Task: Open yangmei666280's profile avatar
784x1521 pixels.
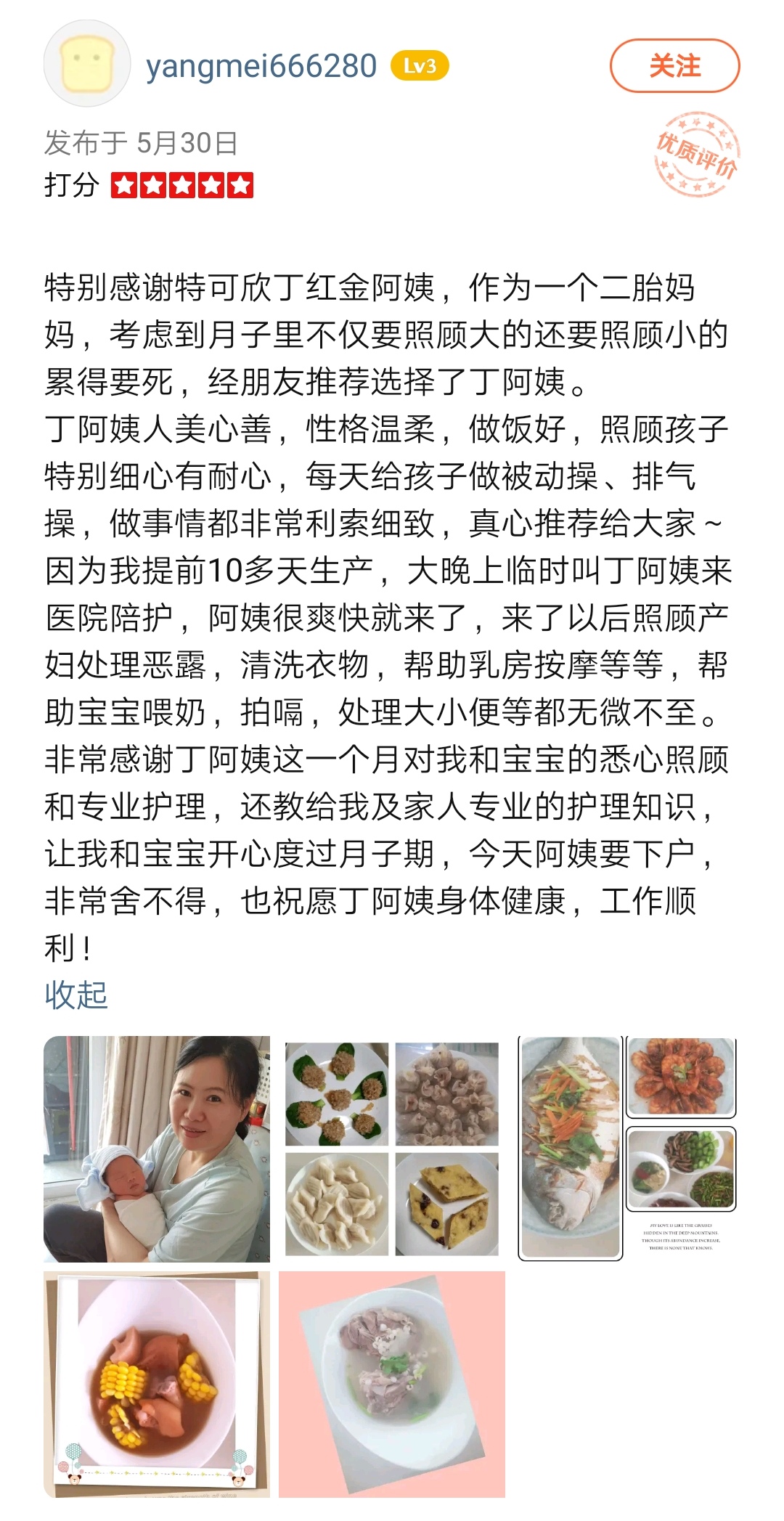Action: [87, 64]
